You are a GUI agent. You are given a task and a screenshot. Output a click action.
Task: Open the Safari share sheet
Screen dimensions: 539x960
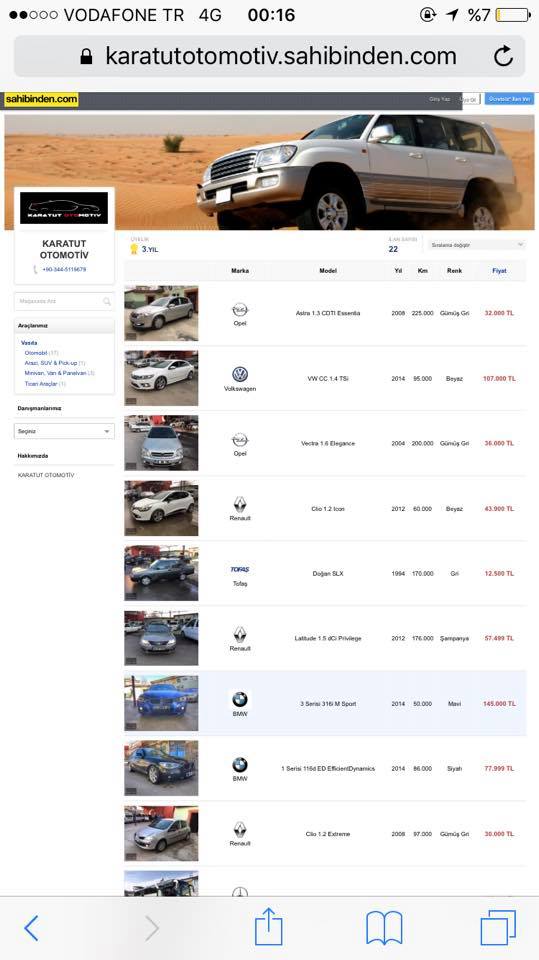point(268,926)
